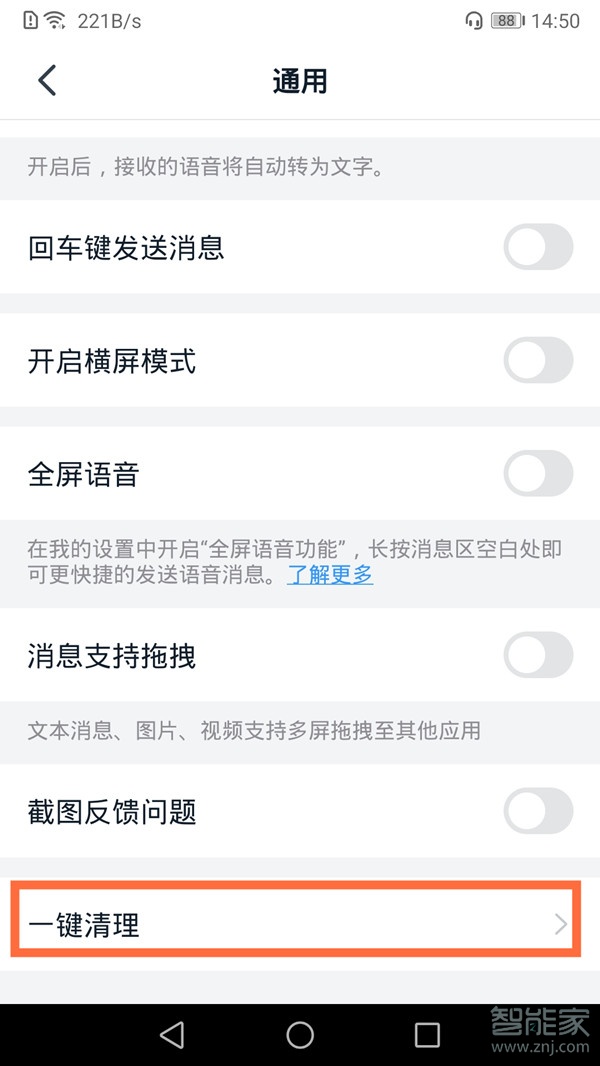Tap the system back button in navigation bar
Image resolution: width=600 pixels, height=1066 pixels.
click(x=172, y=1035)
